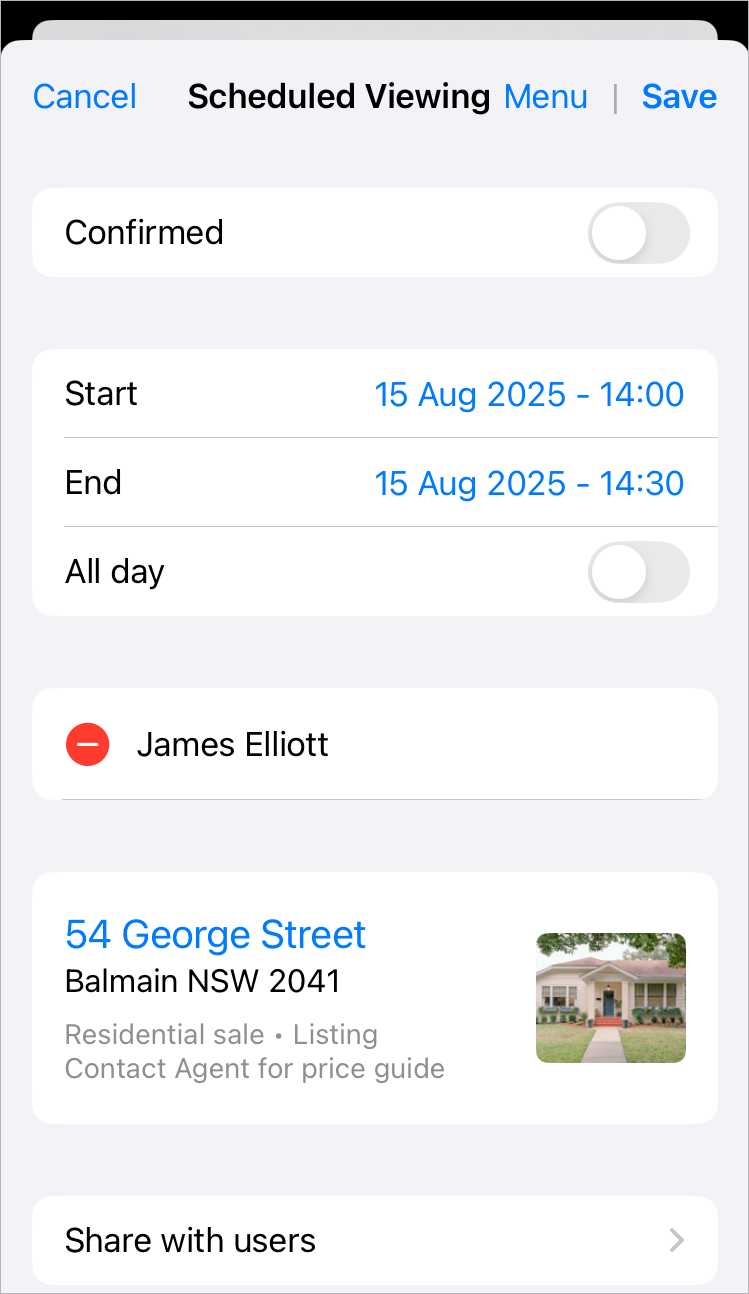This screenshot has width=749, height=1294.
Task: Open Share with users
Action: click(x=375, y=1241)
